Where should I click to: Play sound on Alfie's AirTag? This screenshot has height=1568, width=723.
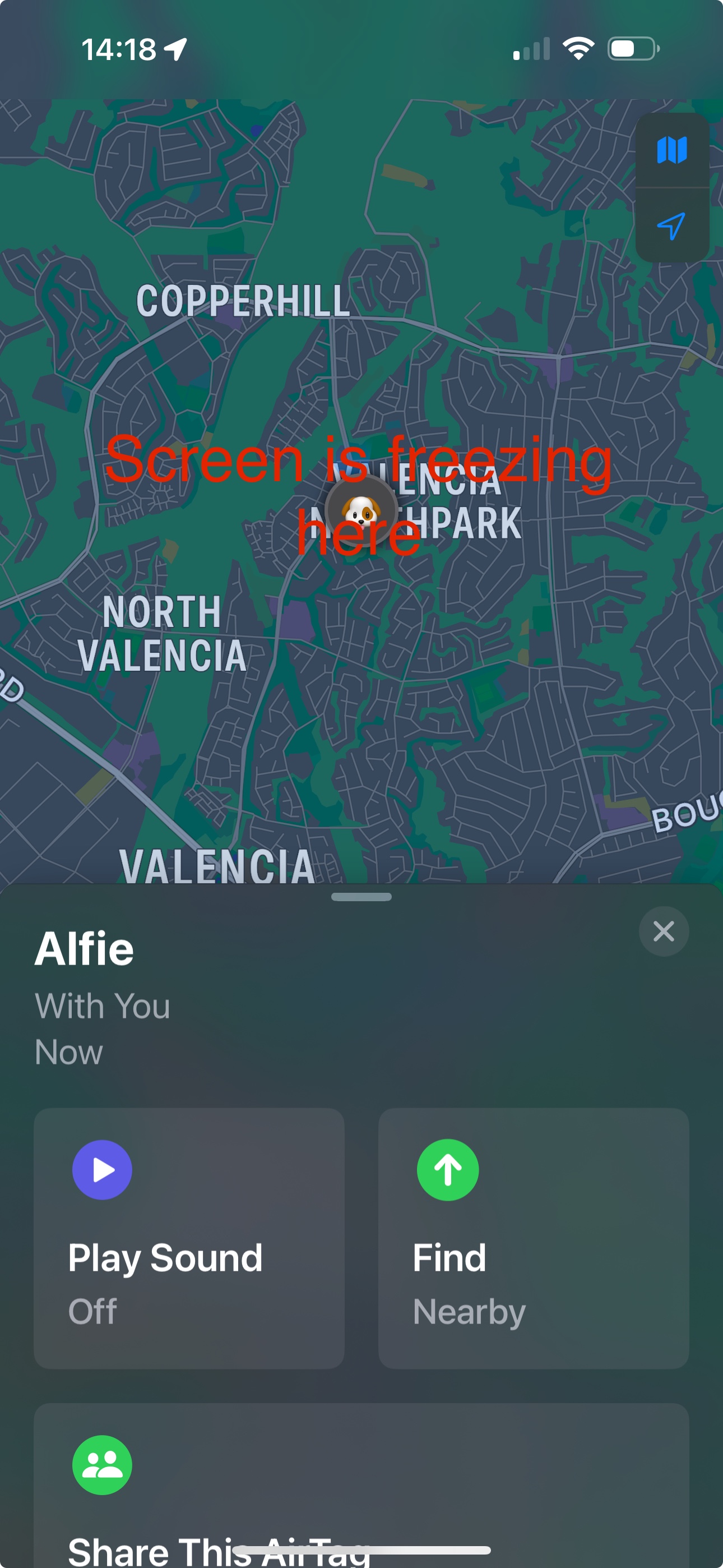tap(189, 1238)
